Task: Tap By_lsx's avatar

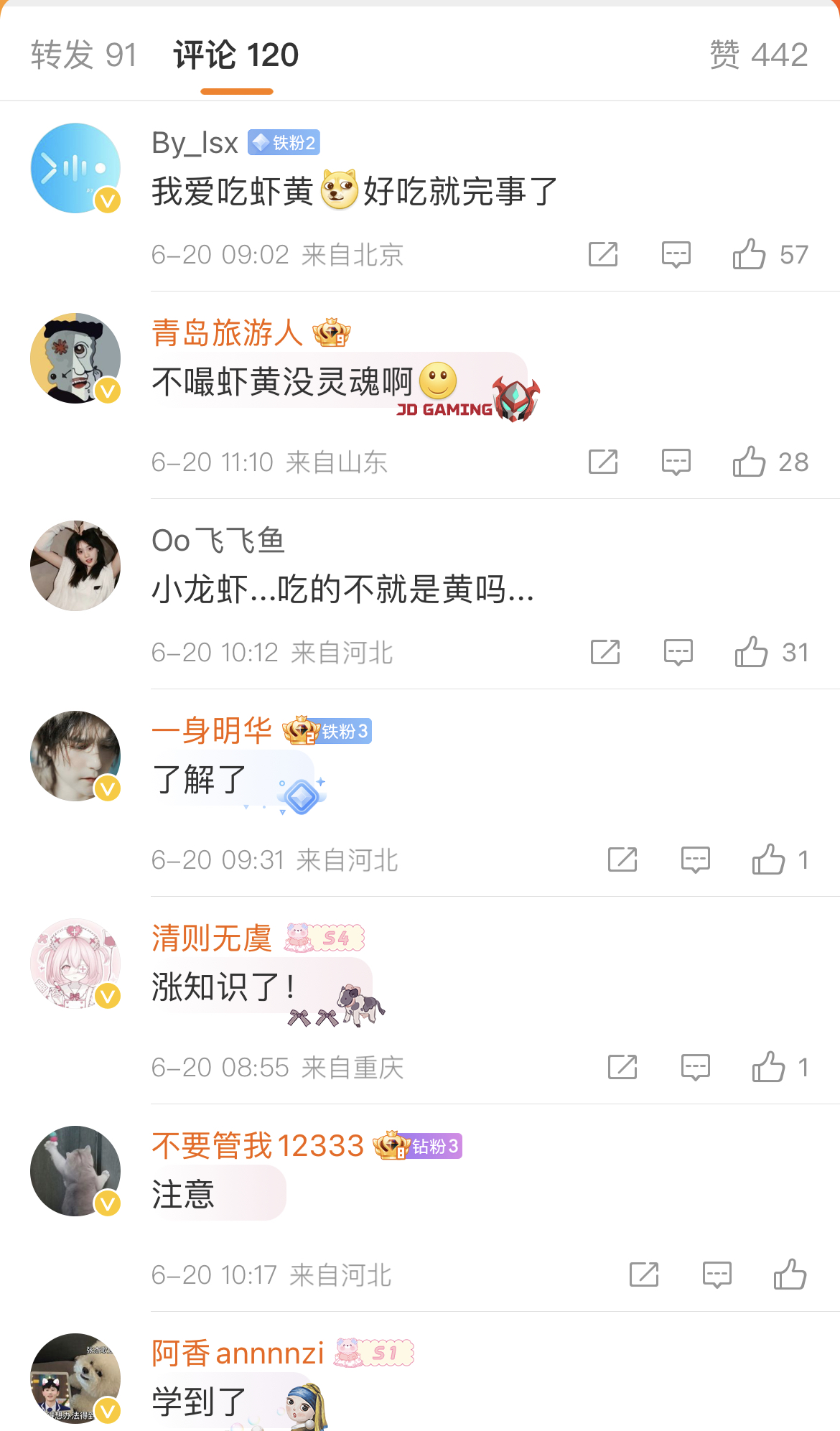Action: click(75, 168)
